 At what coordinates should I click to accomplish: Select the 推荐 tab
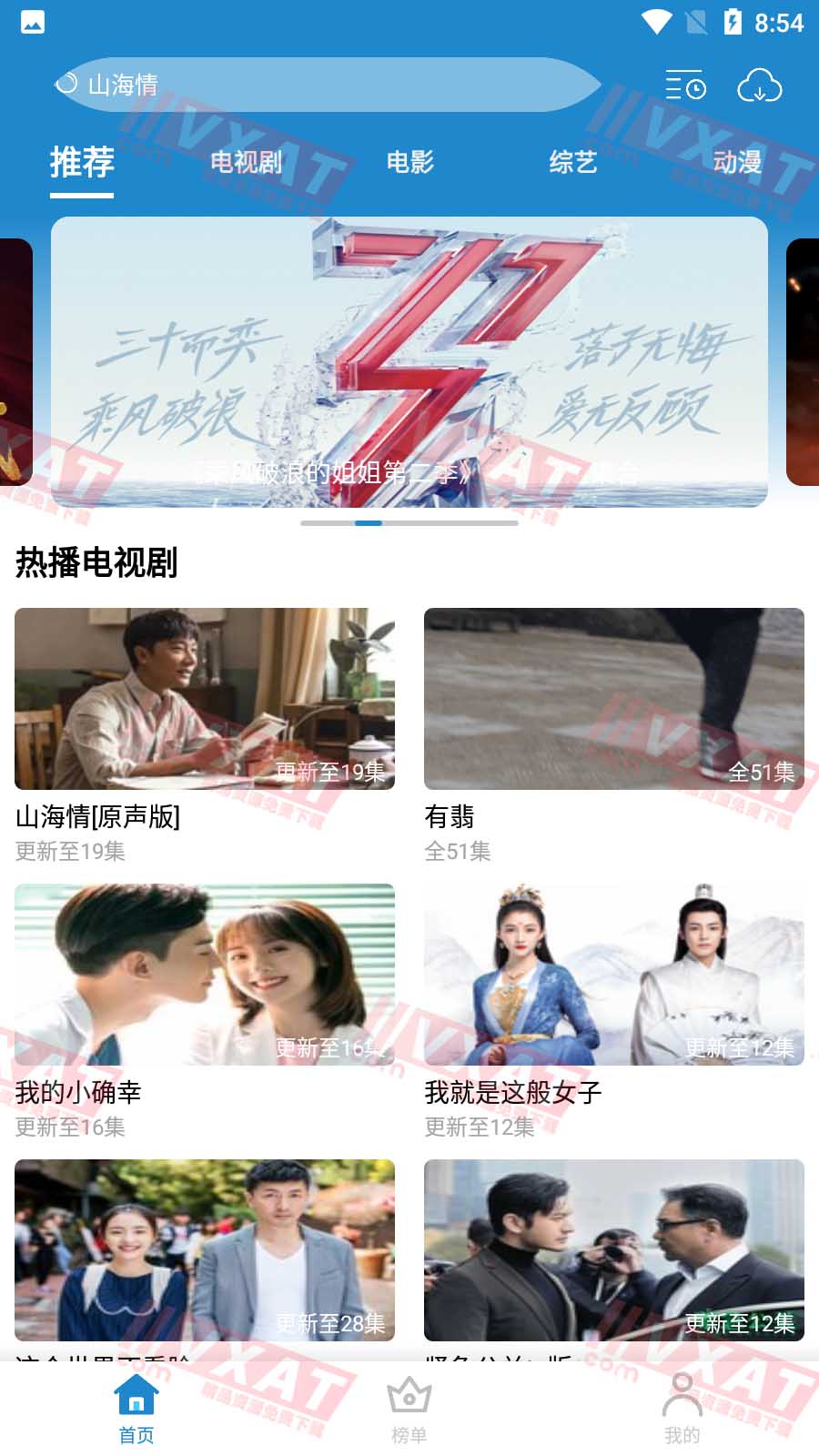82,162
